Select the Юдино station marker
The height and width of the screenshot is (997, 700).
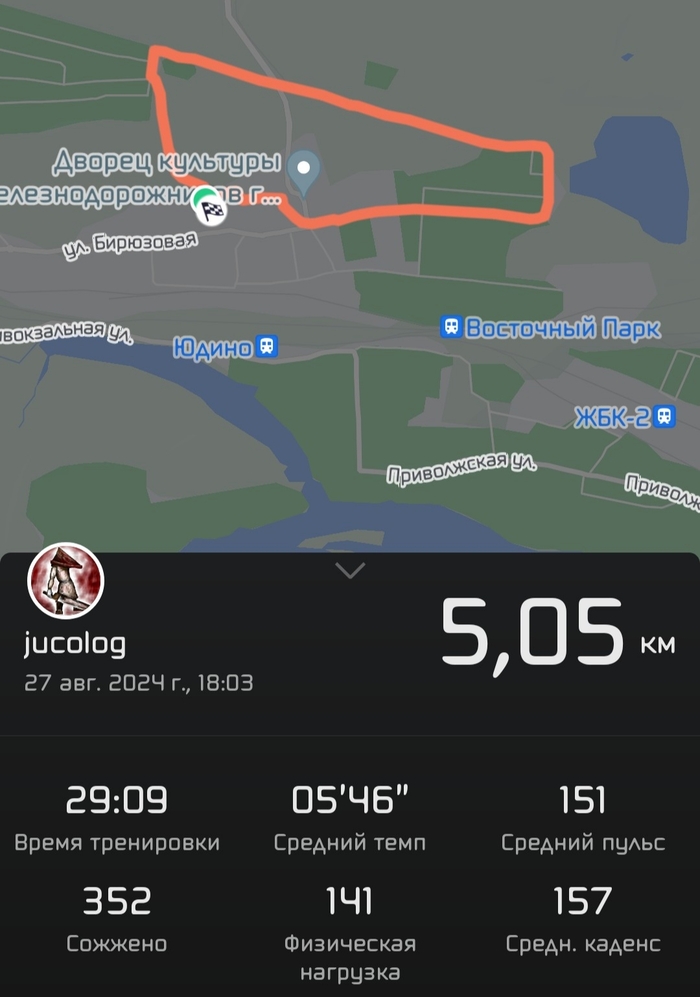pyautogui.click(x=266, y=347)
